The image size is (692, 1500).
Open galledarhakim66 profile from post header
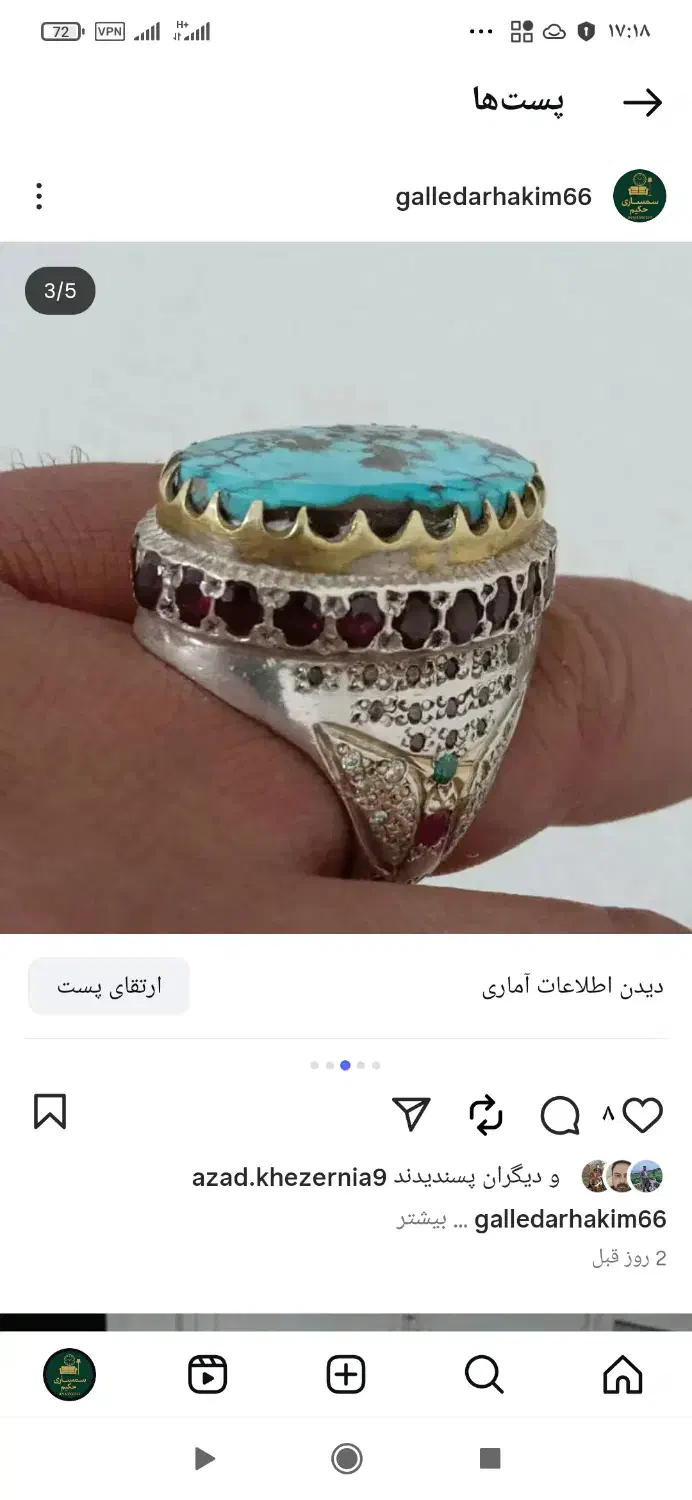493,196
